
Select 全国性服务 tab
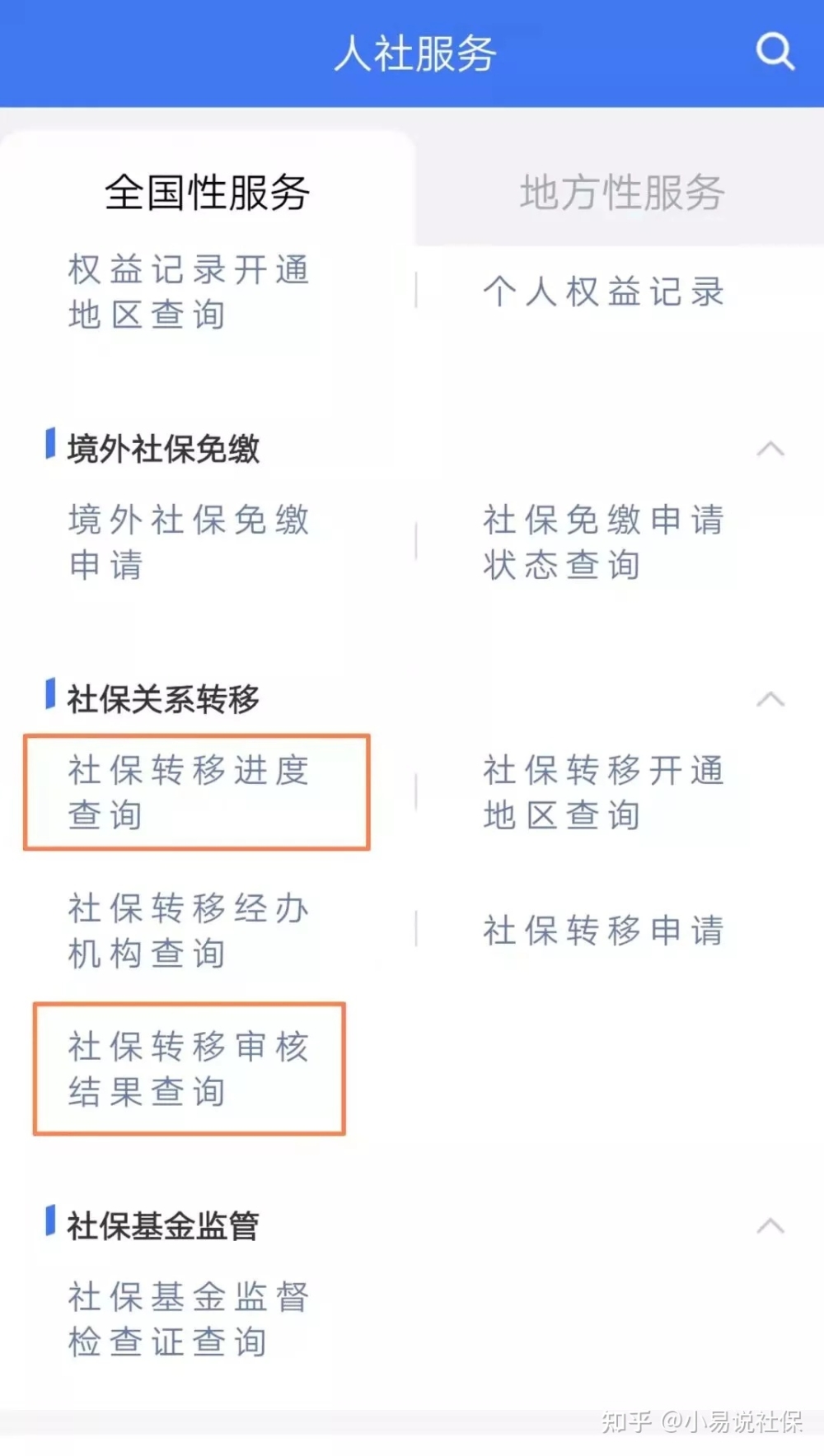pos(207,193)
